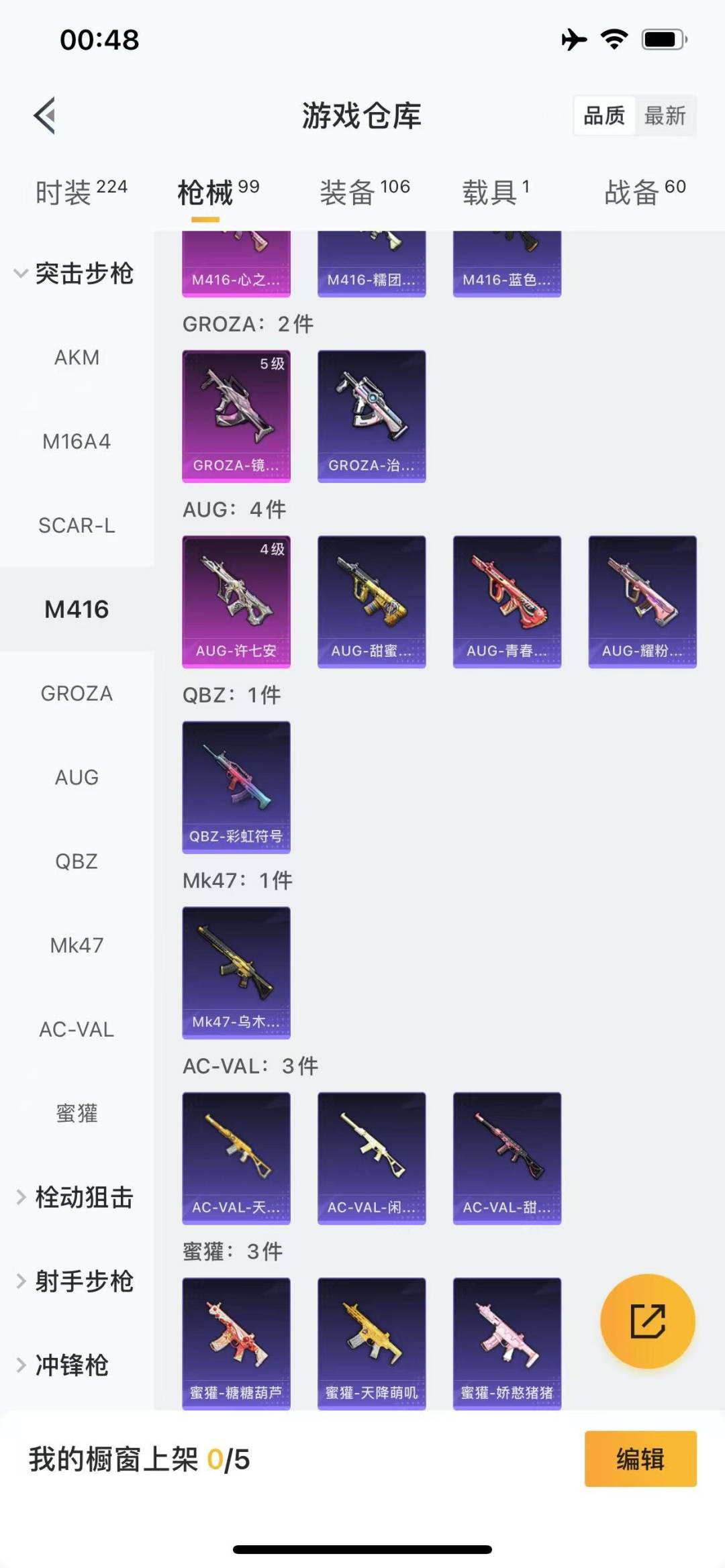Select the 品质 sort option
Viewport: 725px width, 1568px height.
click(x=604, y=116)
